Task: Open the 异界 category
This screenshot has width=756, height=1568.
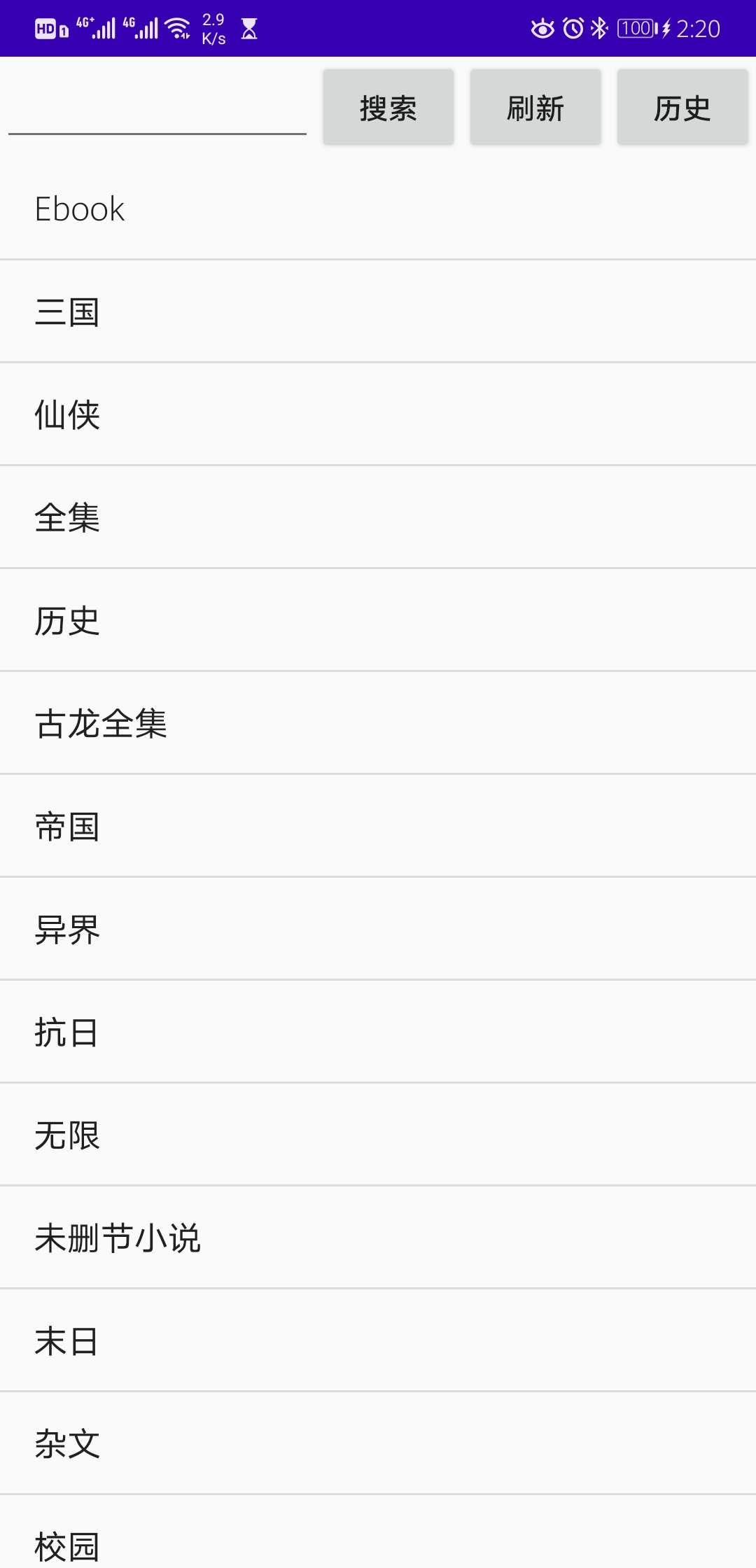Action: [378, 929]
